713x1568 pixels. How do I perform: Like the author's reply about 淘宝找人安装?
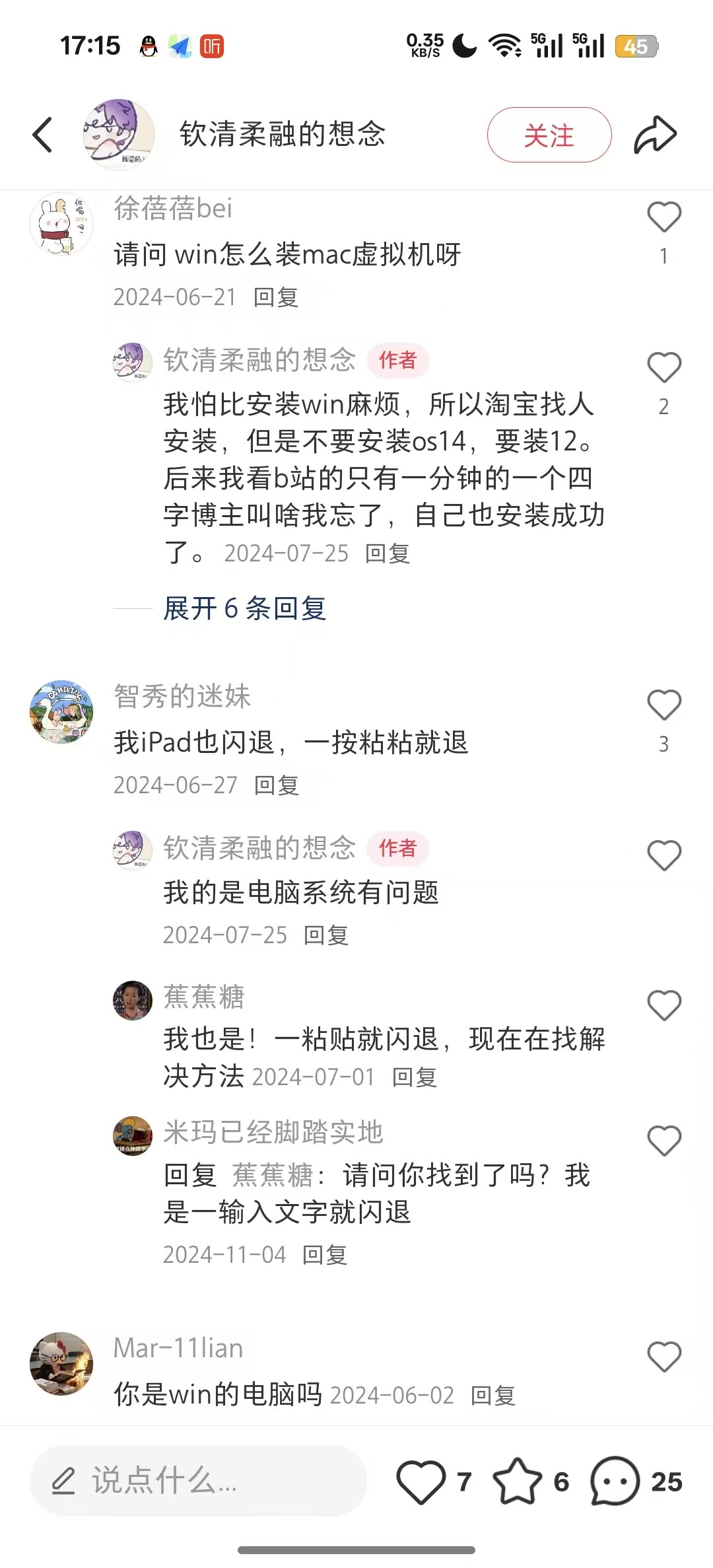(x=663, y=368)
